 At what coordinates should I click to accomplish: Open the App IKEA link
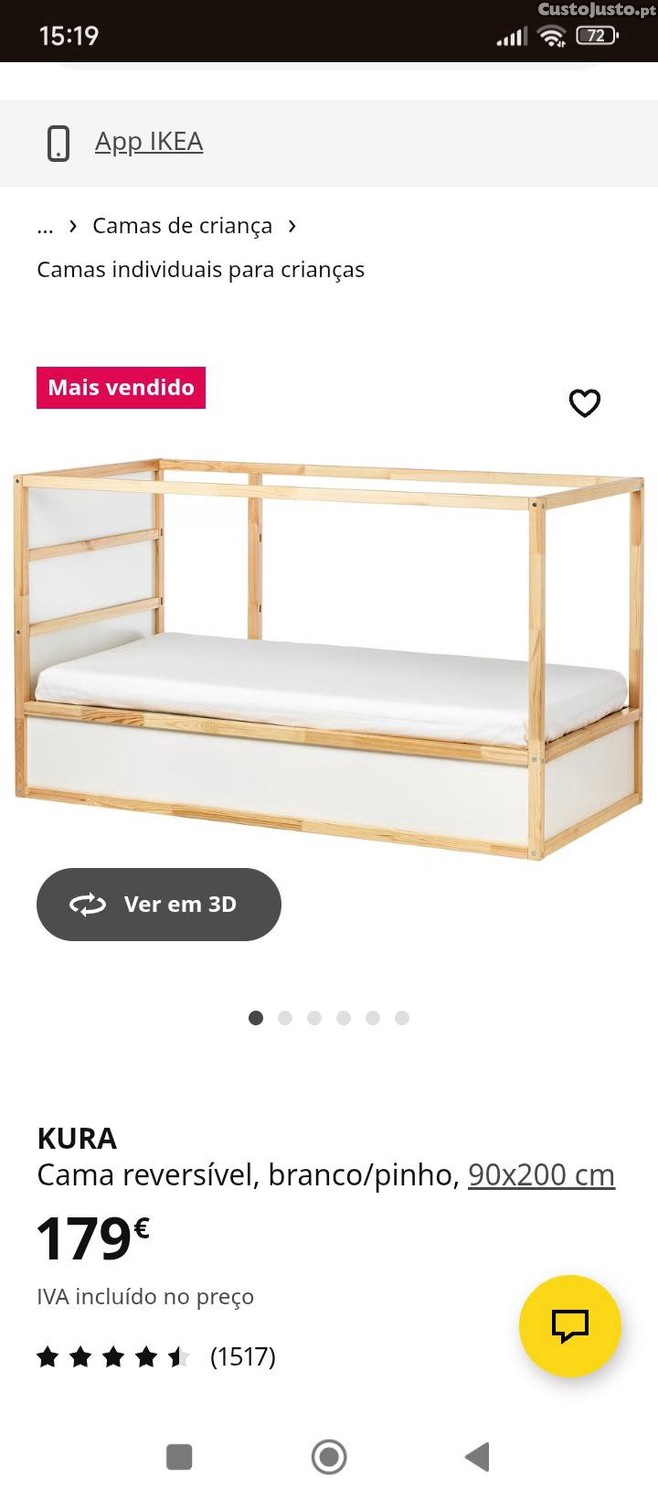coord(148,142)
